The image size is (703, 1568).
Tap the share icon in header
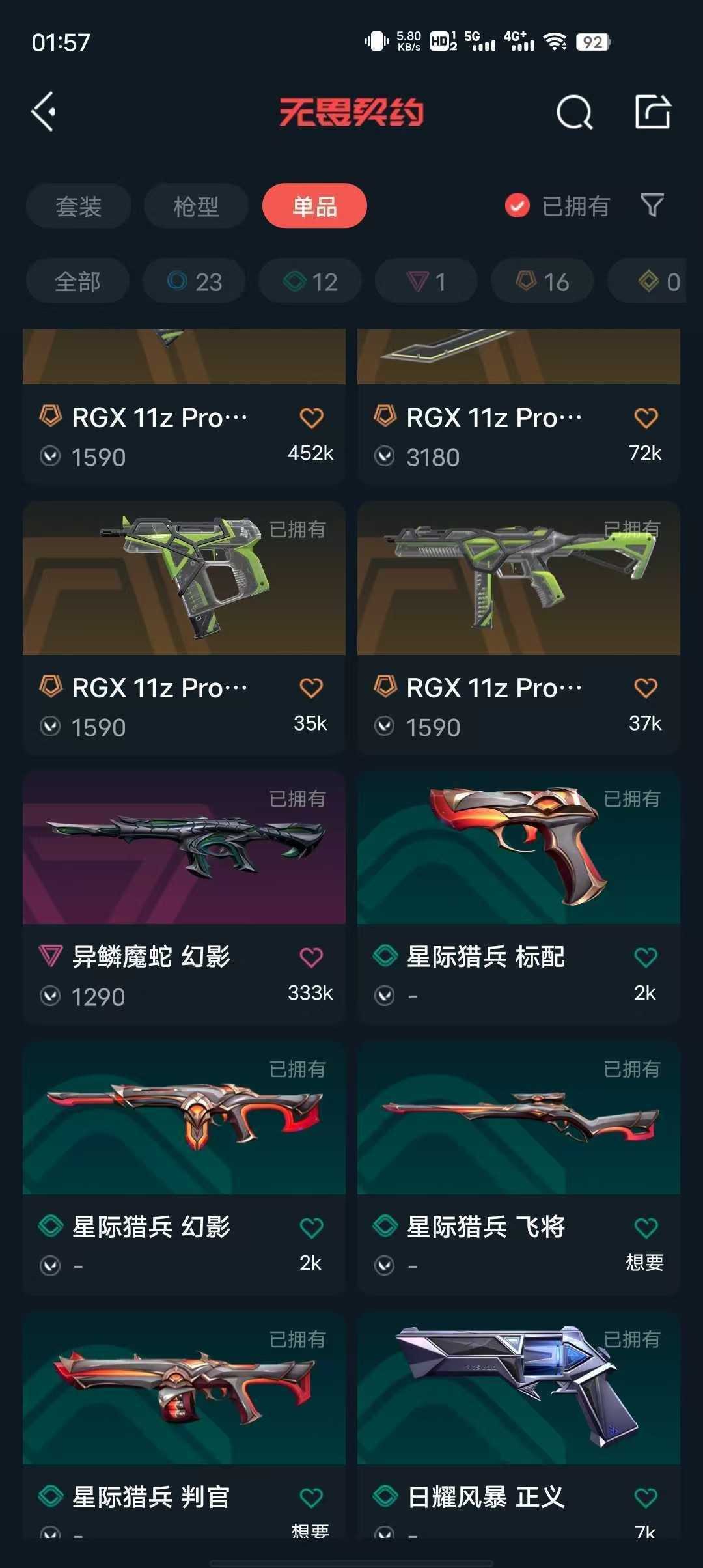coord(652,112)
